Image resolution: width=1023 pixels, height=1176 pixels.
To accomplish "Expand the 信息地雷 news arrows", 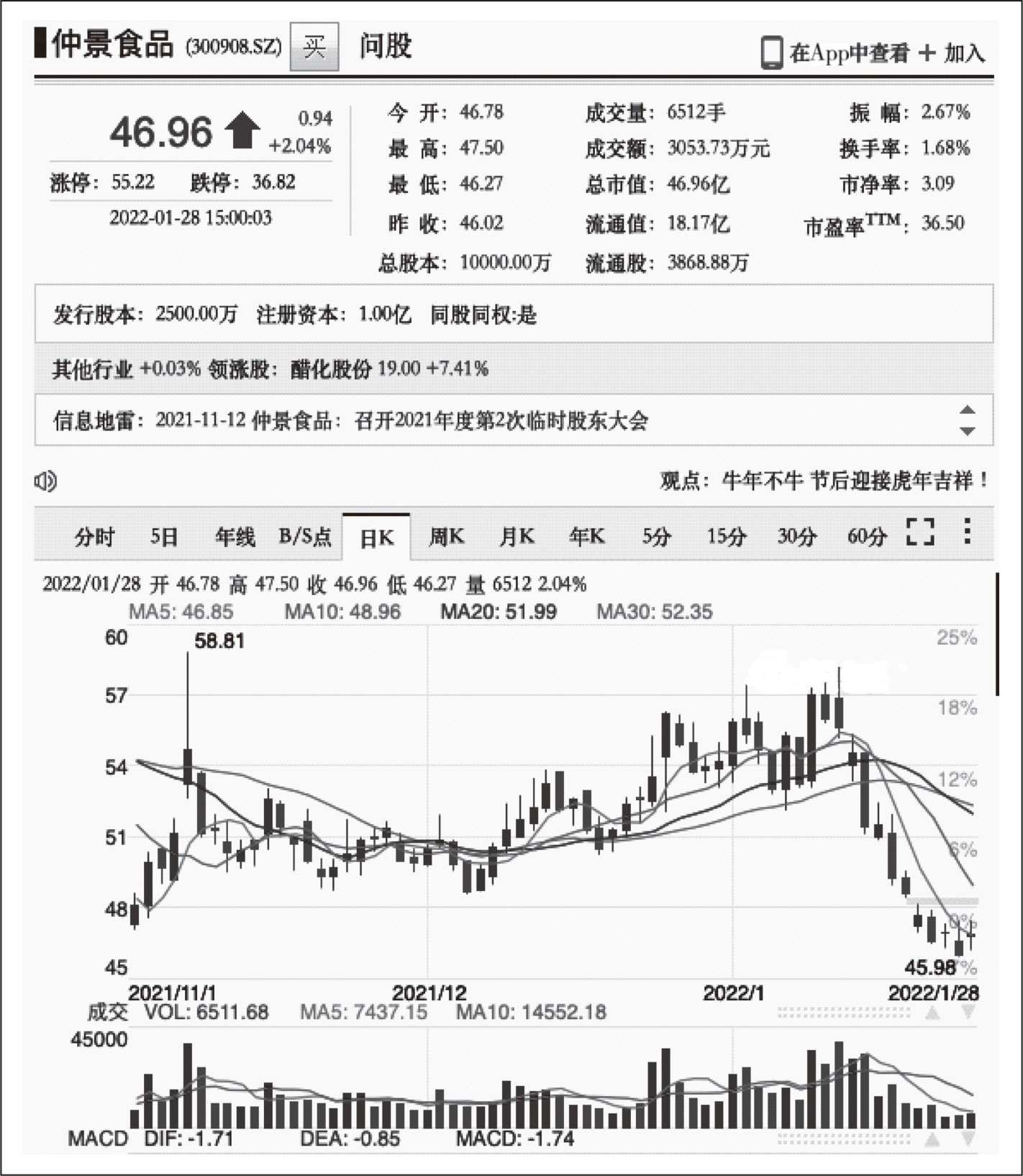I will (967, 420).
